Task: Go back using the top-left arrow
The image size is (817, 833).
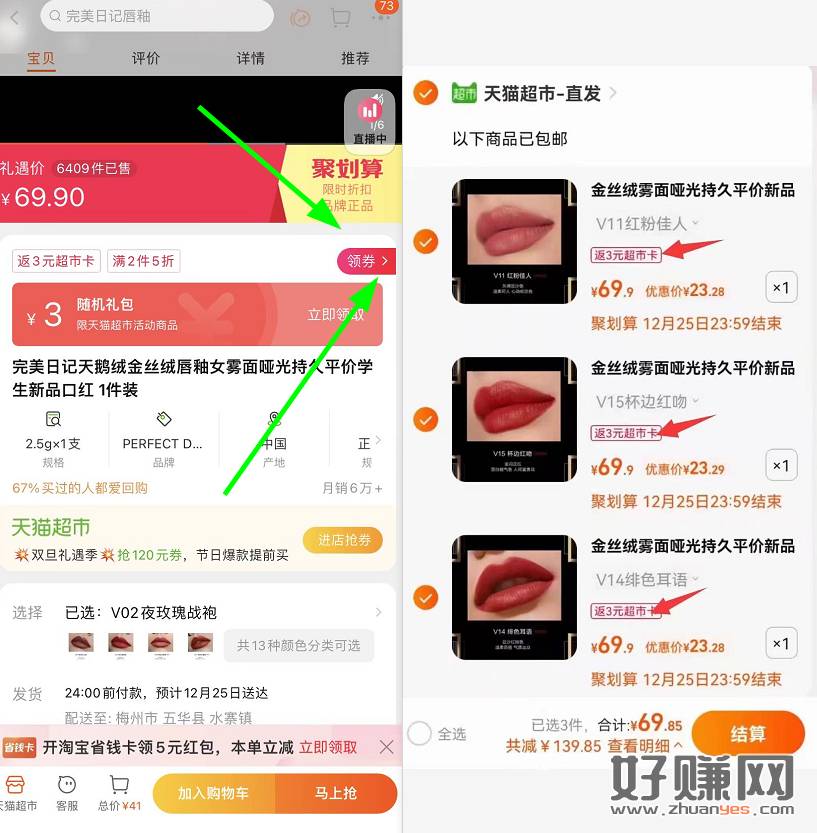Action: [x=14, y=18]
